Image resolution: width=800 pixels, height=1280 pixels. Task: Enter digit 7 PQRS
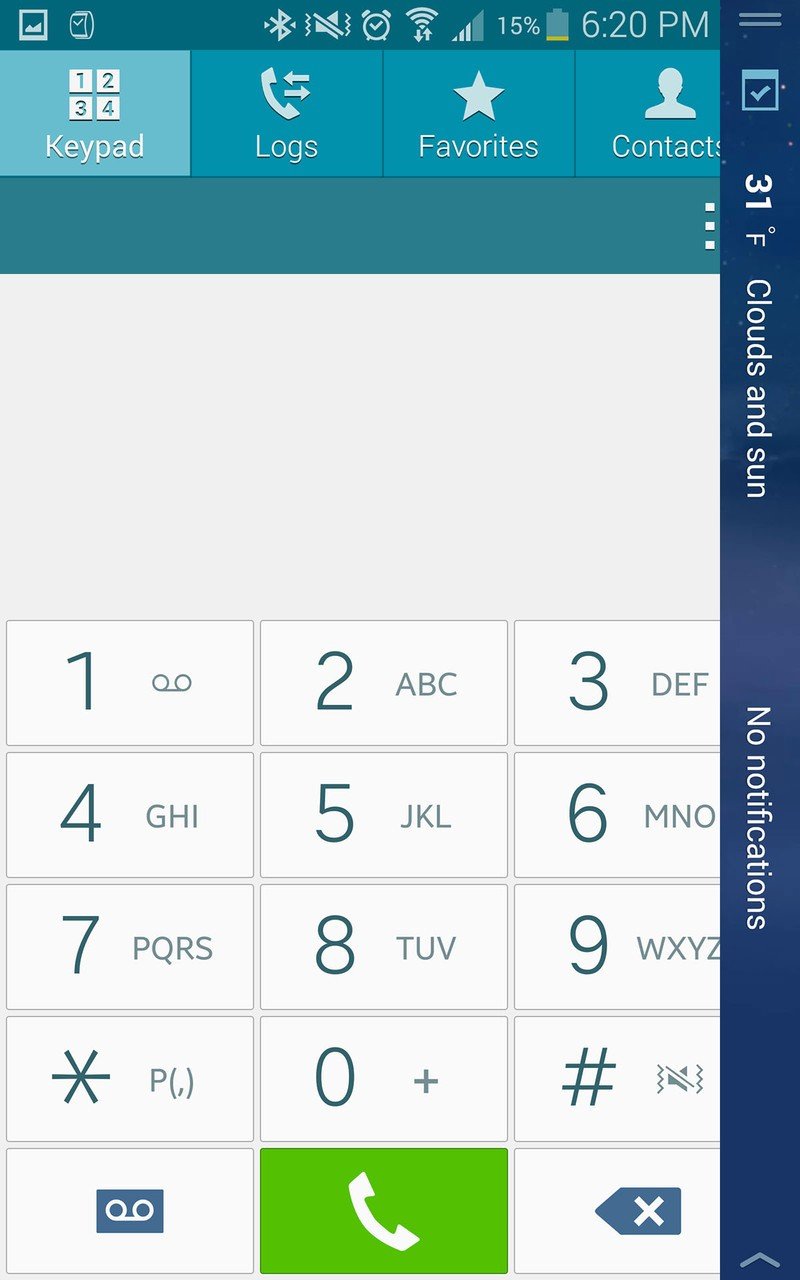tap(130, 947)
